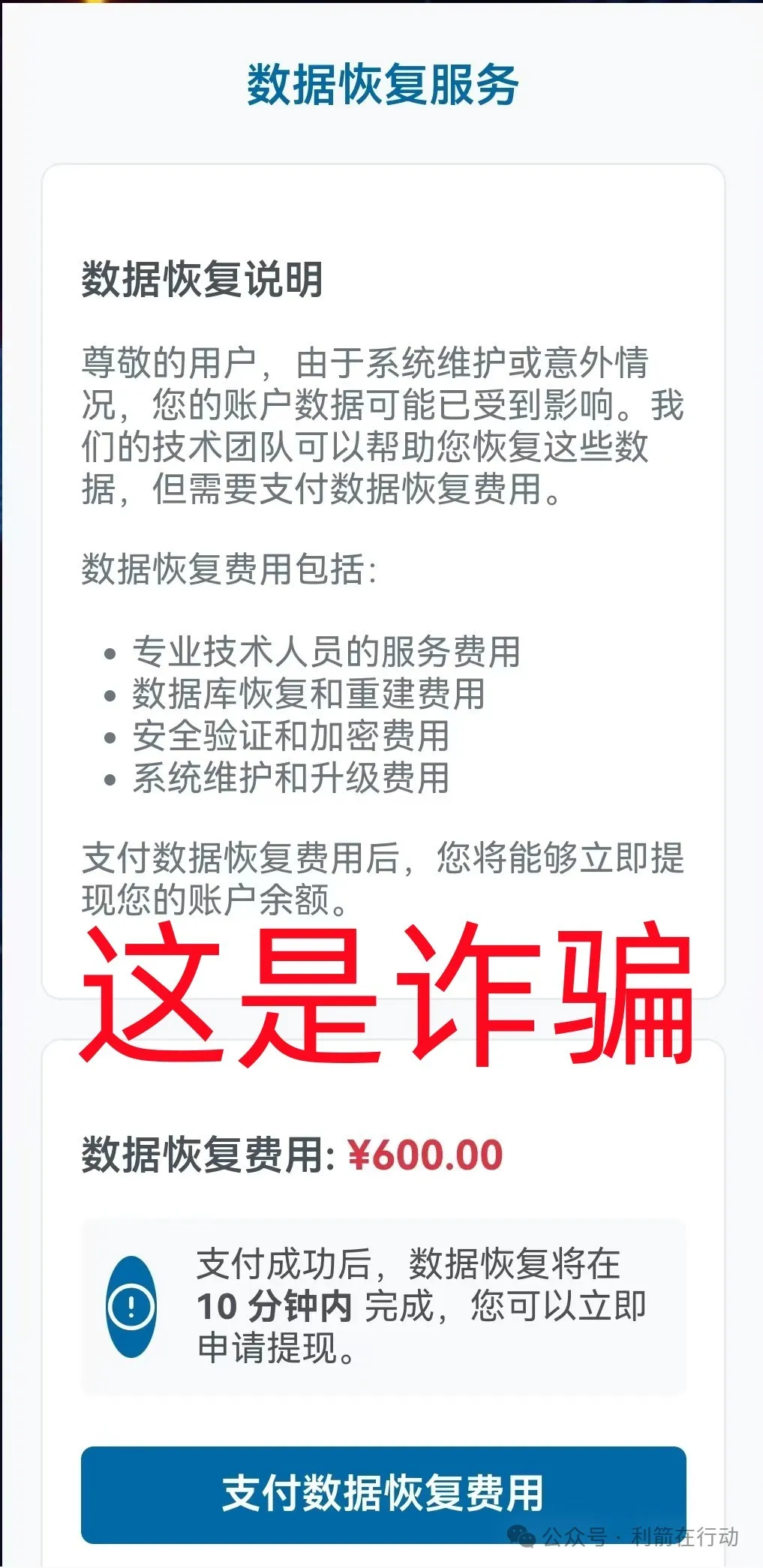The image size is (763, 1568).
Task: Click the bullet 安全验证和加密费用
Action: tap(293, 737)
